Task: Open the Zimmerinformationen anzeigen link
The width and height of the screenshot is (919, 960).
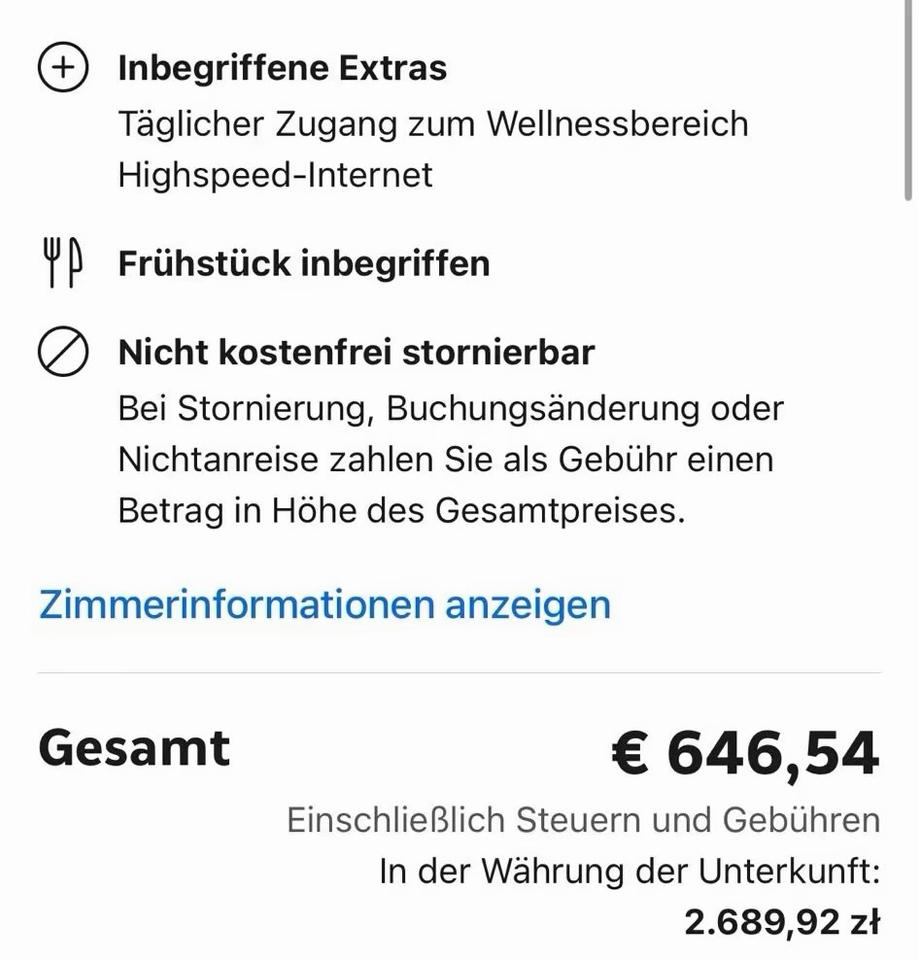Action: pyautogui.click(x=324, y=605)
